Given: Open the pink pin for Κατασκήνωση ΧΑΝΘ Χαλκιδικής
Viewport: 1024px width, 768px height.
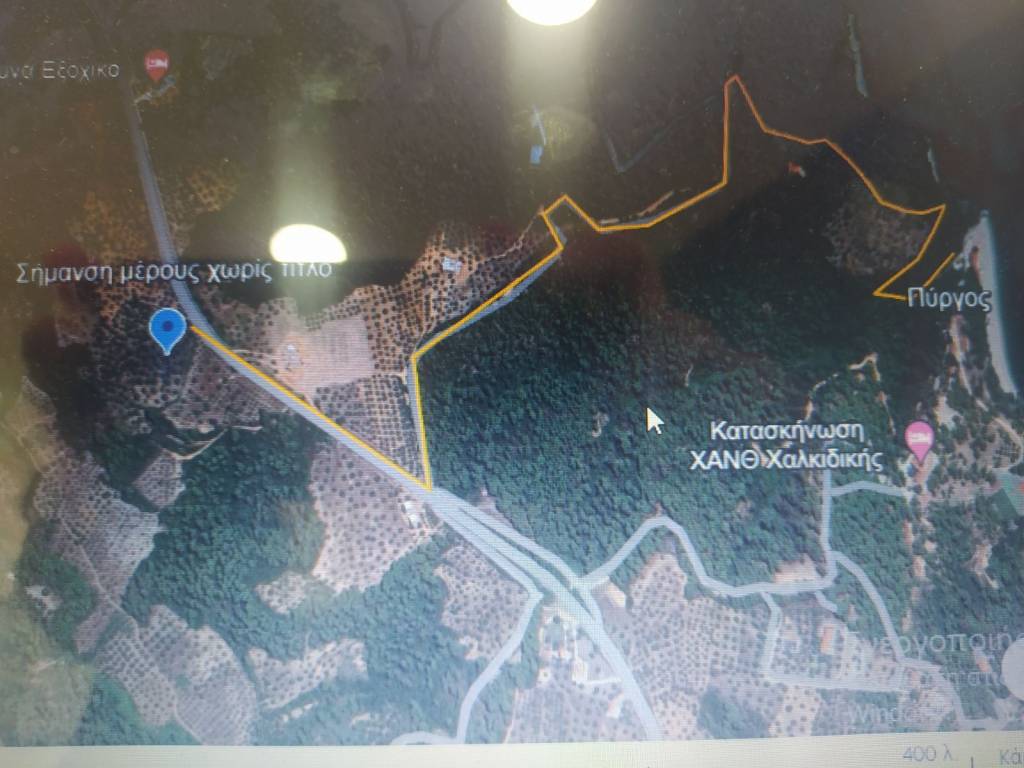Looking at the screenshot, I should coord(918,437).
